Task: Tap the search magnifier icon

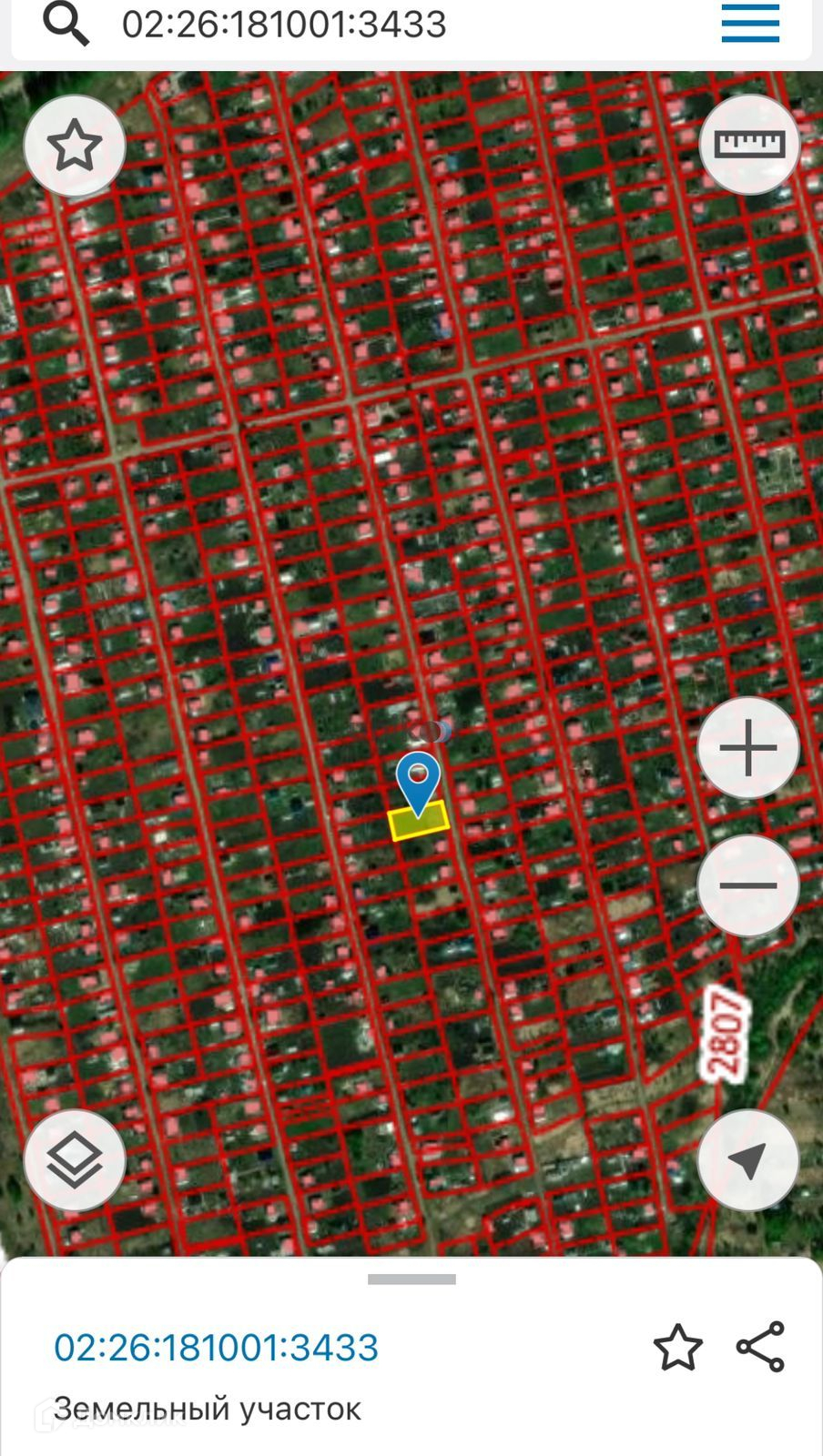Action: [66, 25]
